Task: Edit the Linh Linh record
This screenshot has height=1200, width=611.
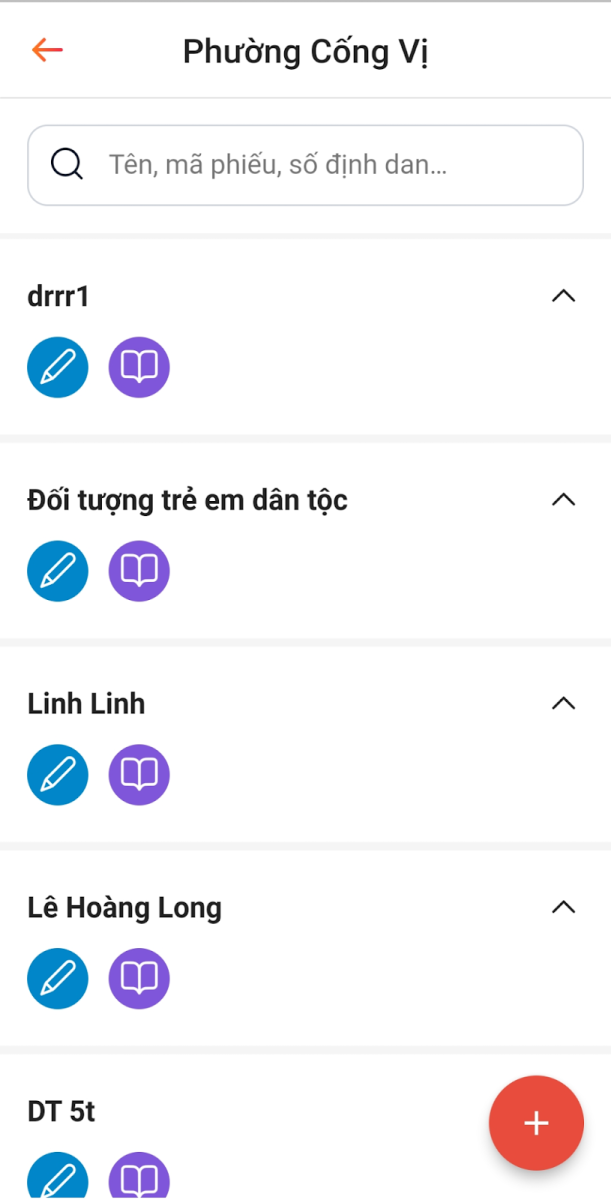Action: [x=58, y=775]
